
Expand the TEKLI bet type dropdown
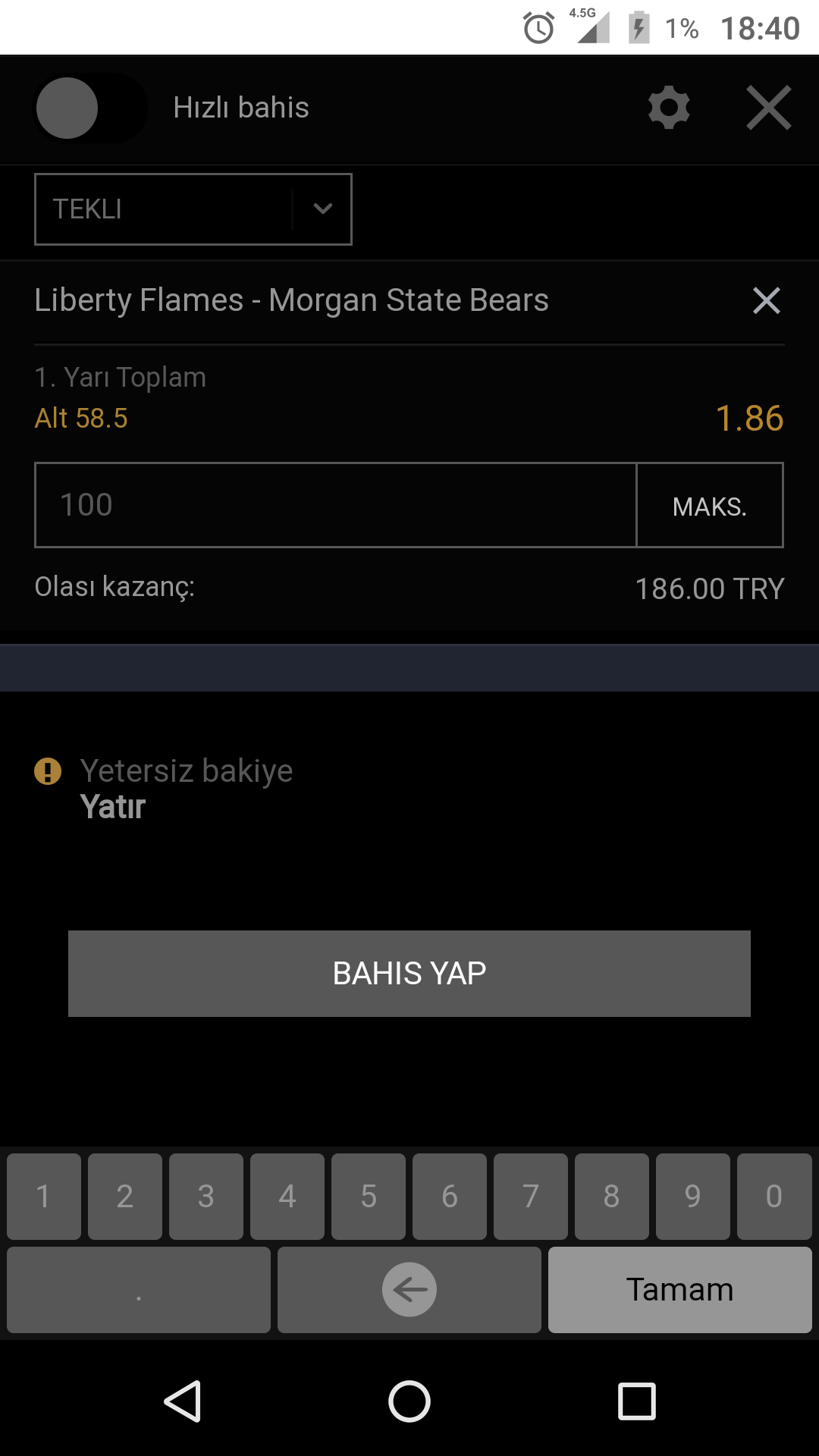[x=193, y=209]
